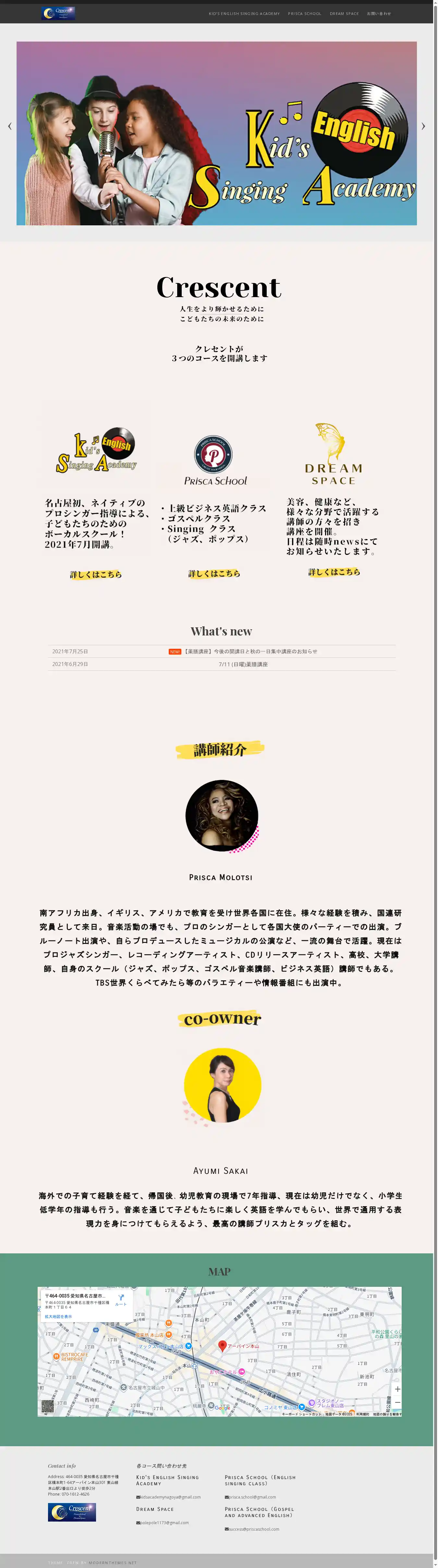
Task: Tap 詳しくはこちら under Kid's Singing Academy
Action: pos(95,574)
